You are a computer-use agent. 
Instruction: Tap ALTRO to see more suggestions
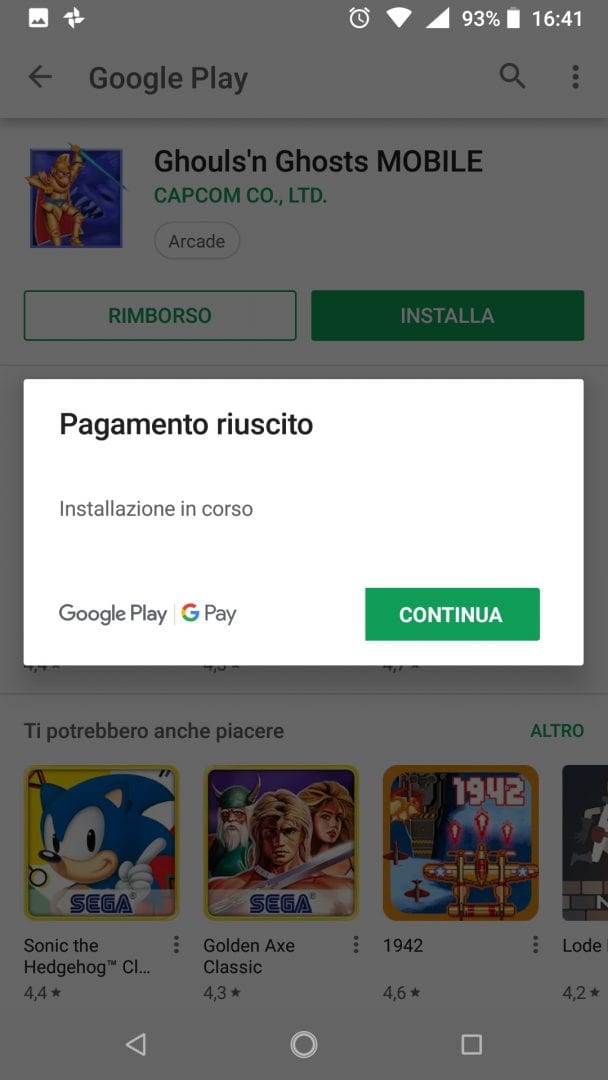[x=557, y=731]
